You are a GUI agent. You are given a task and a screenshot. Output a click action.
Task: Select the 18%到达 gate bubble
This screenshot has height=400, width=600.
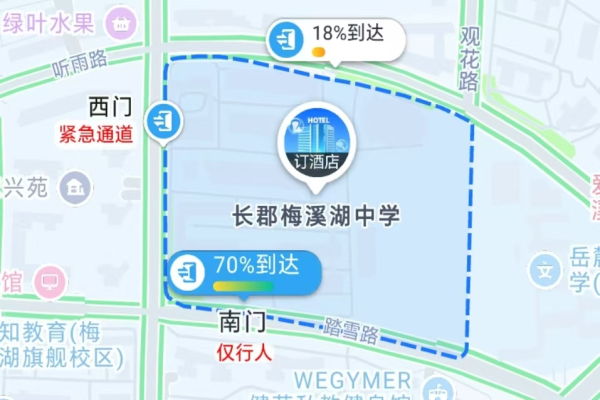coord(336,40)
